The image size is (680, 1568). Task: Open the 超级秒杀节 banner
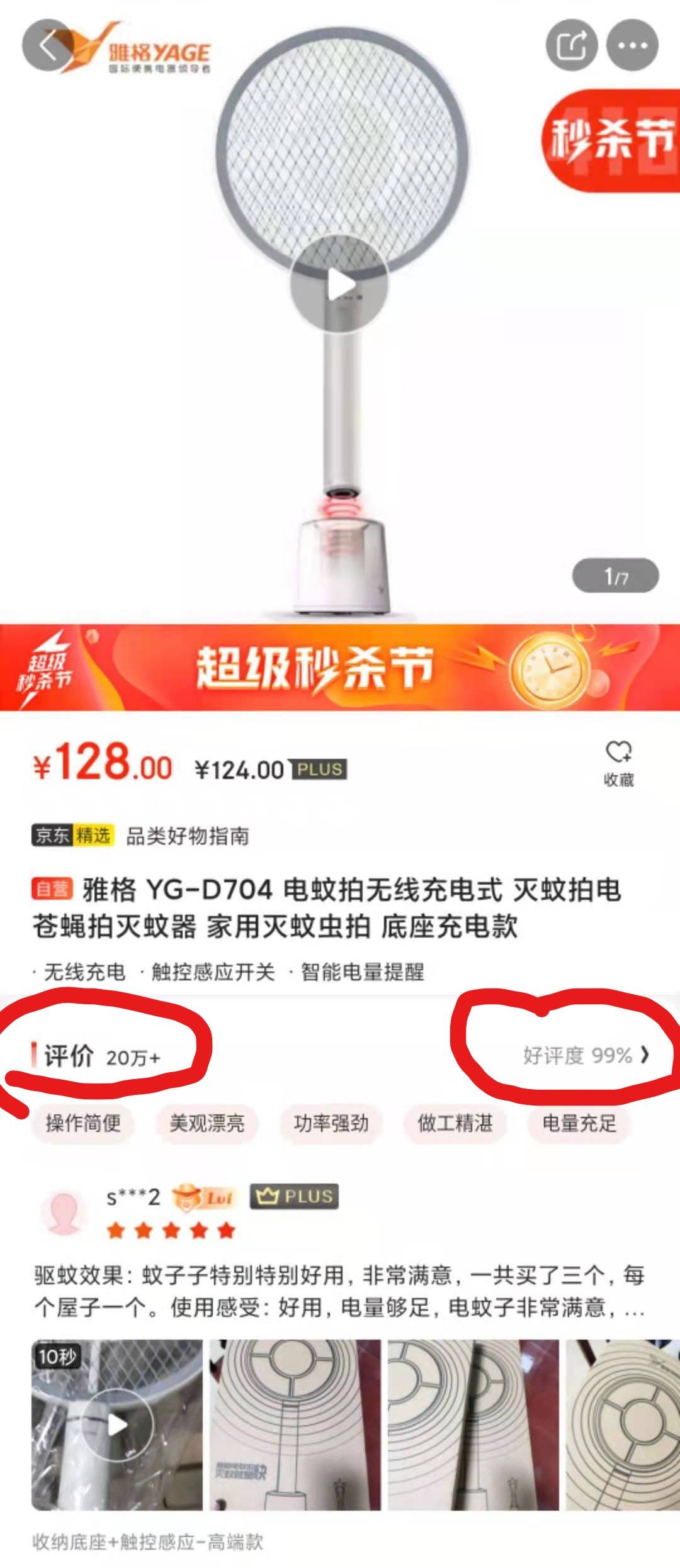340,670
